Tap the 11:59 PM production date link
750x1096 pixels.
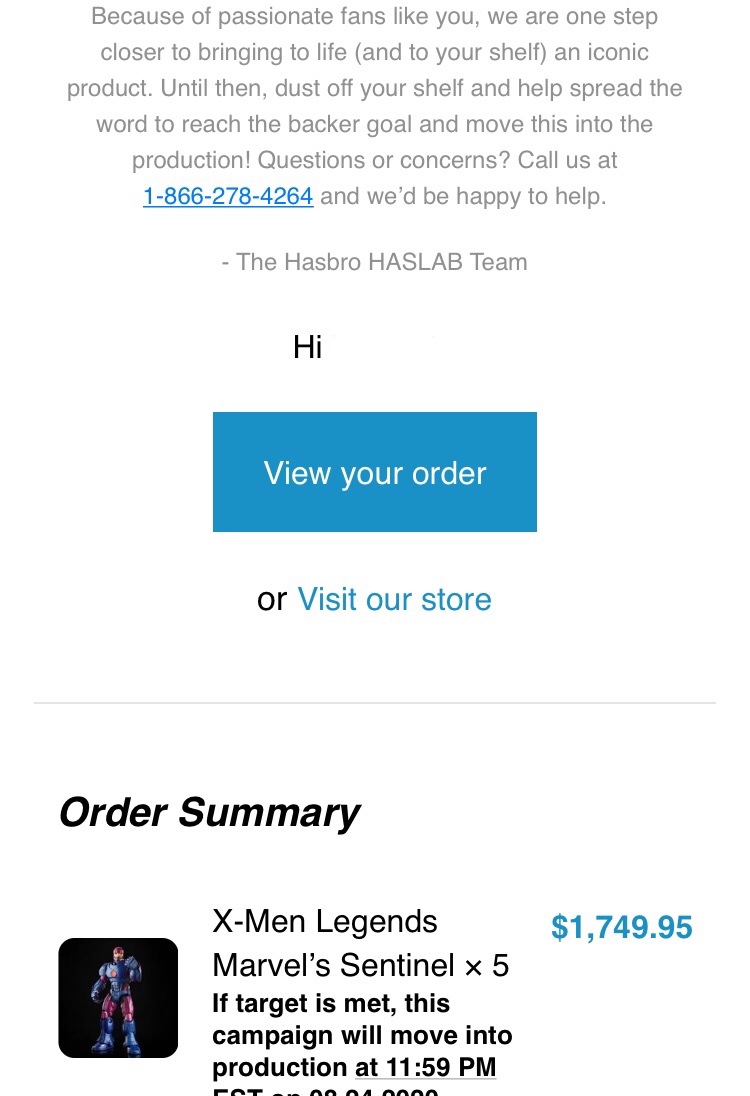coord(425,1067)
